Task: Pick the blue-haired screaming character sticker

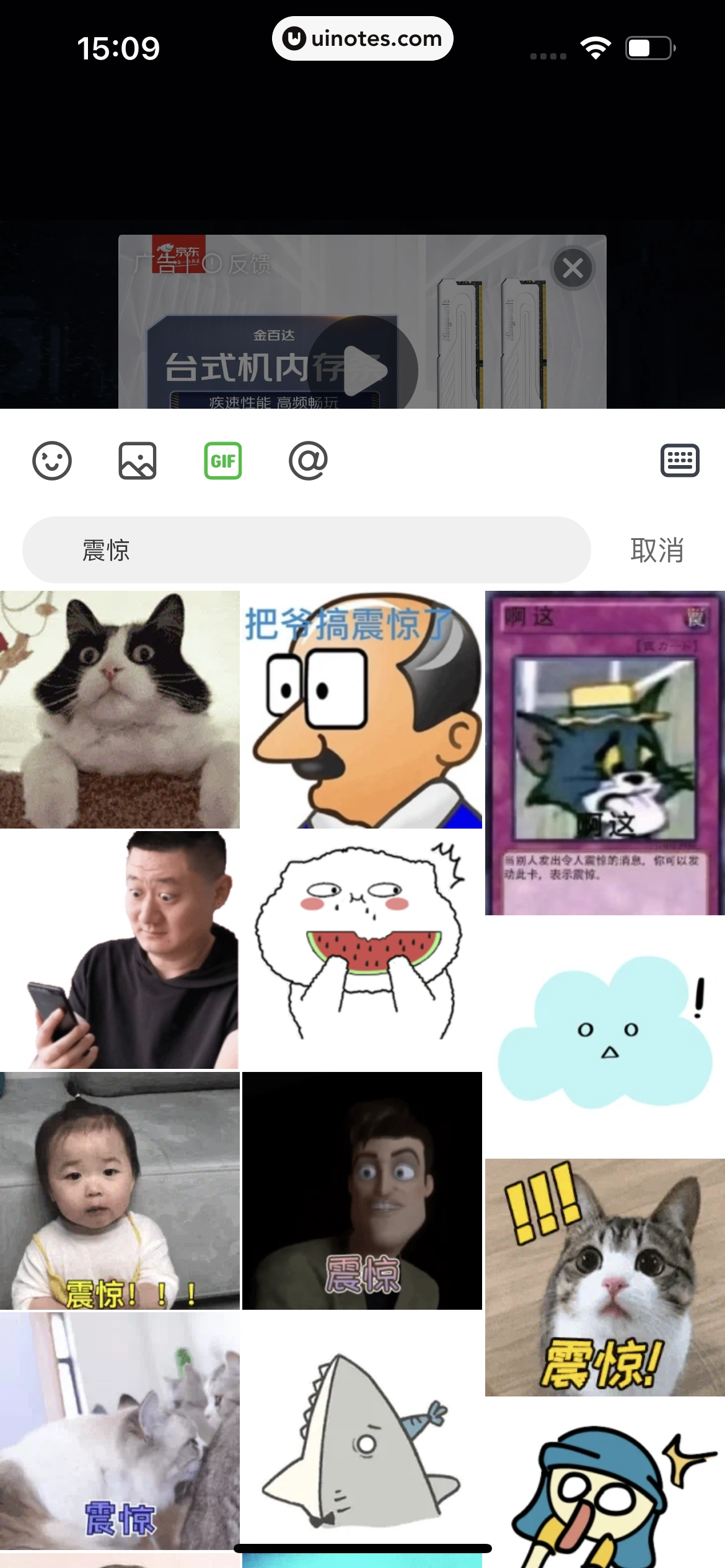Action: (x=605, y=1492)
